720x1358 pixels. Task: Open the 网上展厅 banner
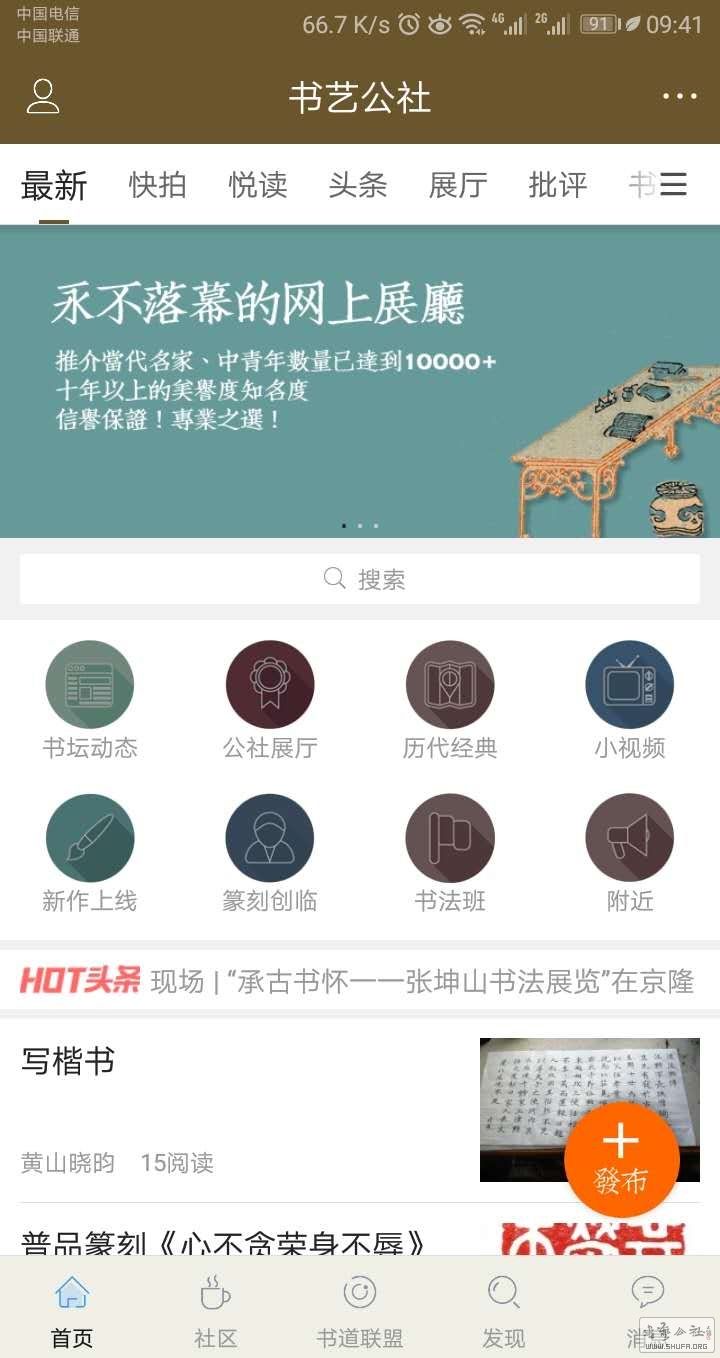click(360, 380)
